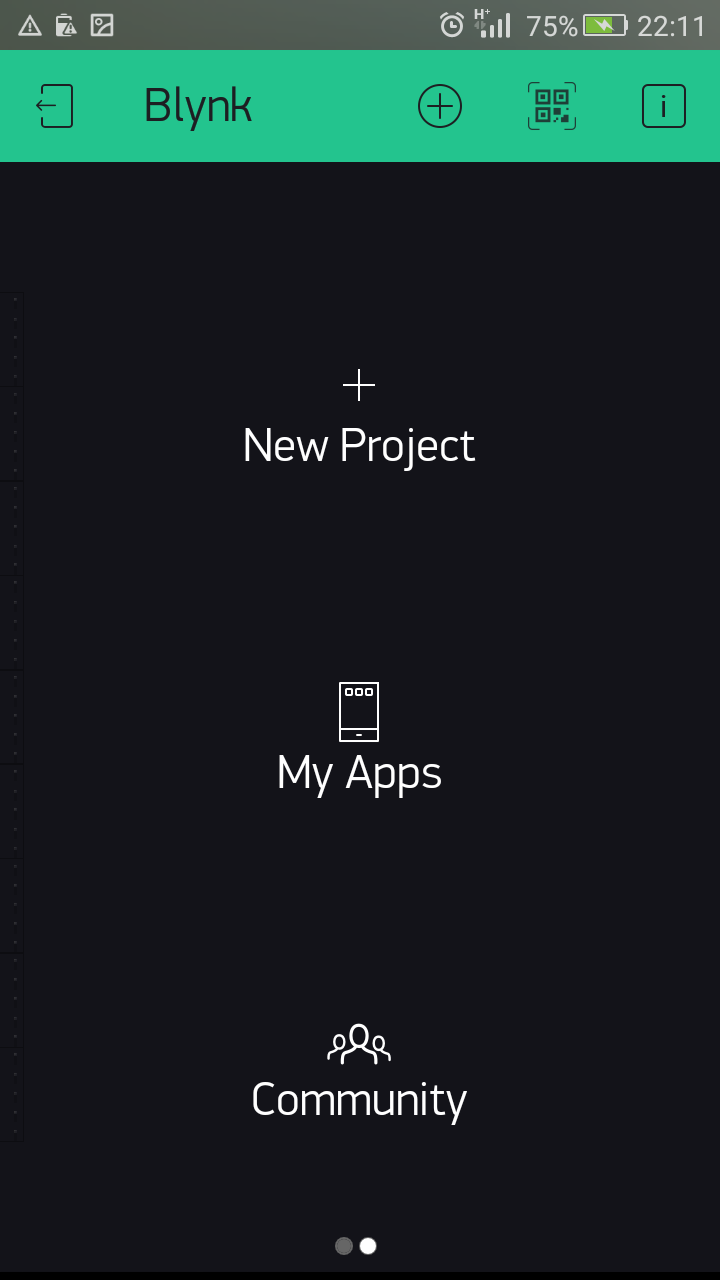The image size is (720, 1280).
Task: Tap the log out icon
Action: pyautogui.click(x=55, y=106)
